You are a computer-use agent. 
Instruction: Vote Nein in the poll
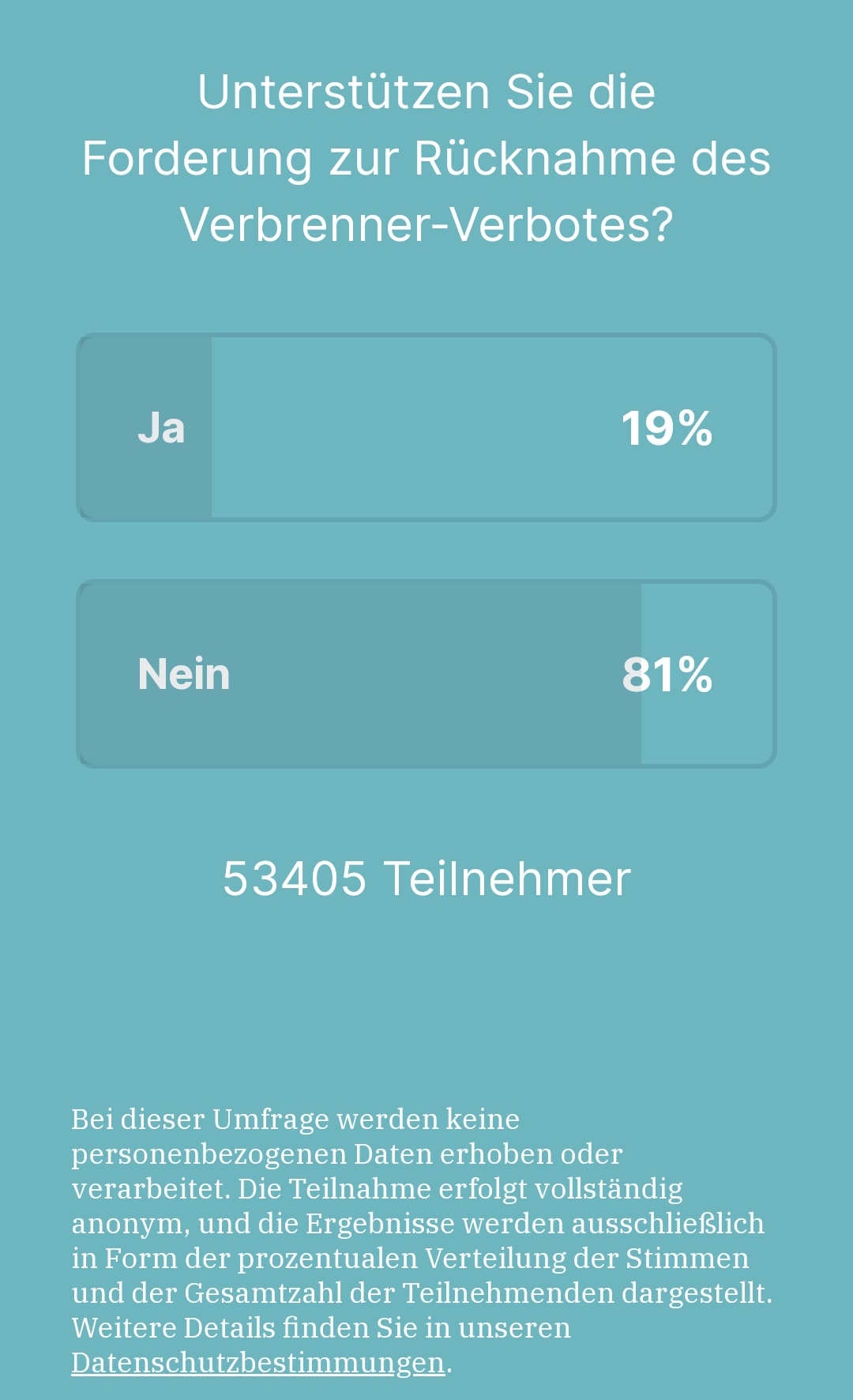(x=426, y=674)
